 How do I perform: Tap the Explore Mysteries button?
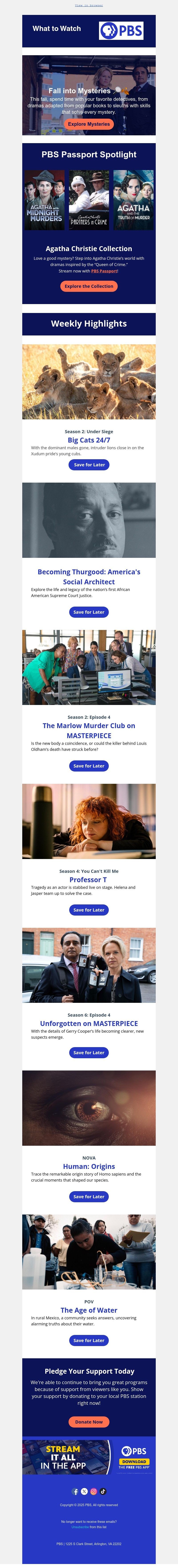point(89,124)
